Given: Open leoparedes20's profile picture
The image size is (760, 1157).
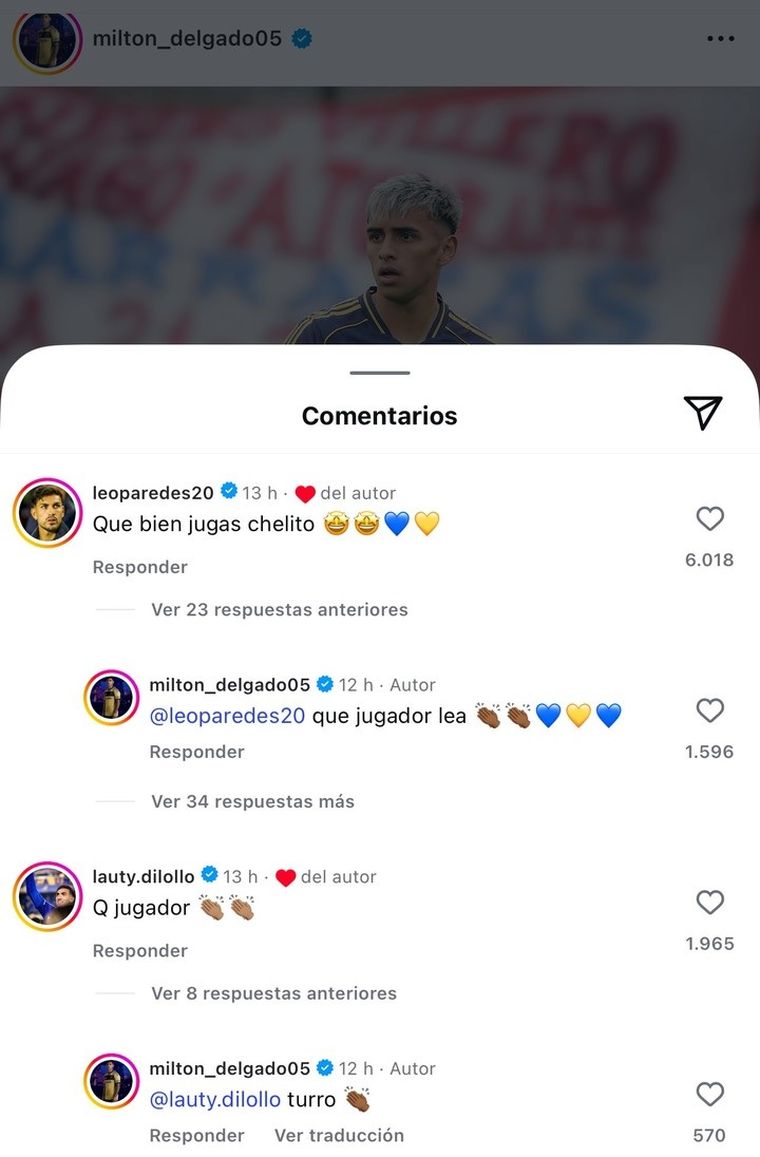Looking at the screenshot, I should 47,514.
